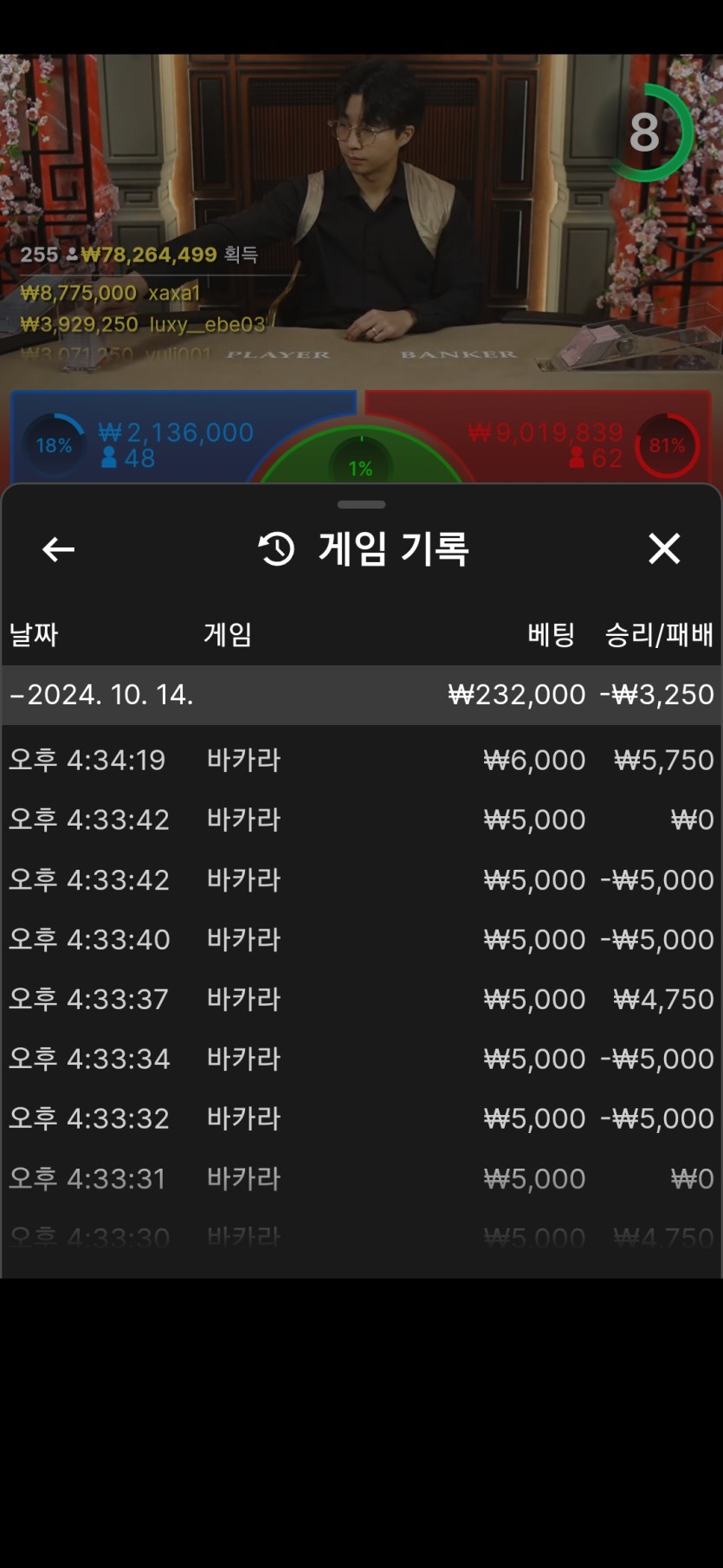
Task: Select the 오후 4:33:37 baccarat record
Action: click(361, 999)
